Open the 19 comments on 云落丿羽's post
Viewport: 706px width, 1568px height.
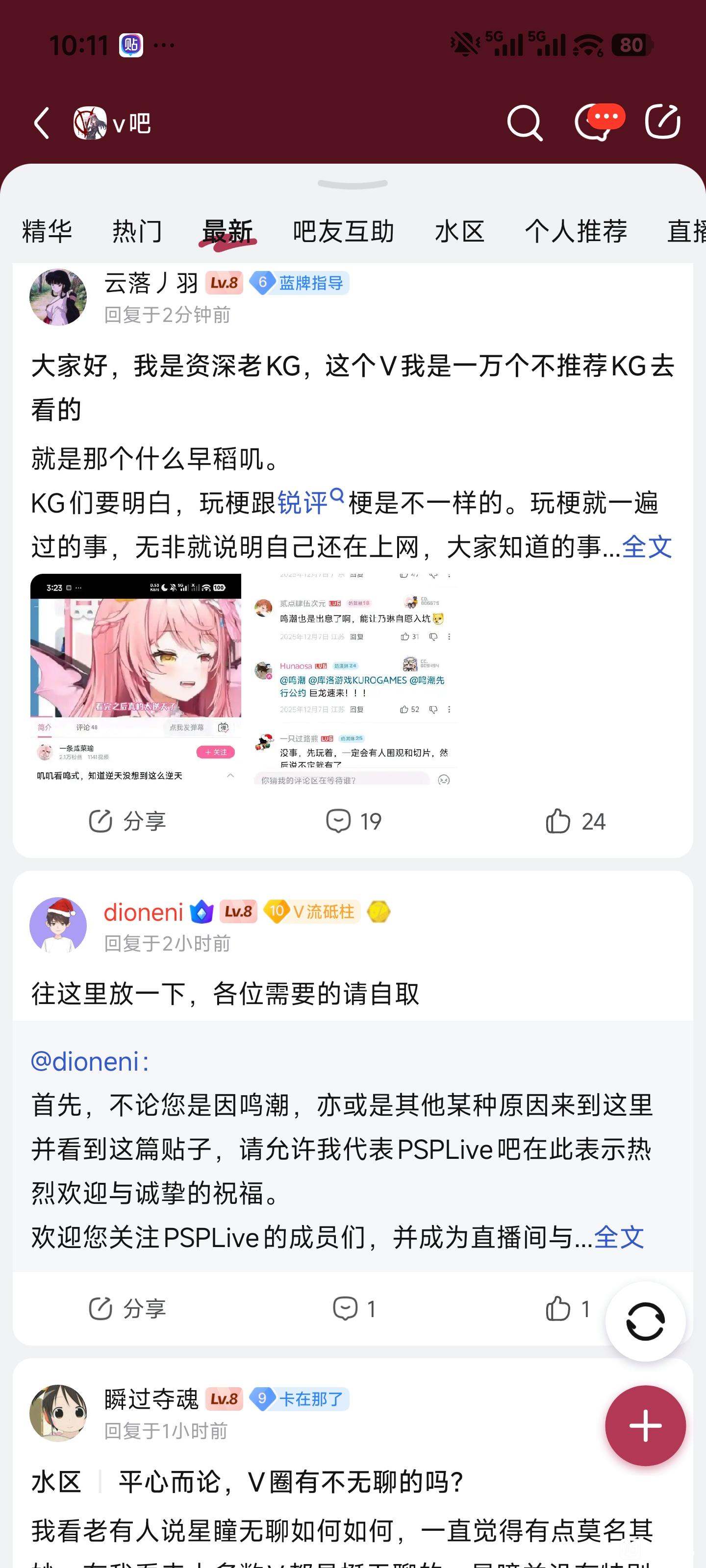tap(353, 821)
